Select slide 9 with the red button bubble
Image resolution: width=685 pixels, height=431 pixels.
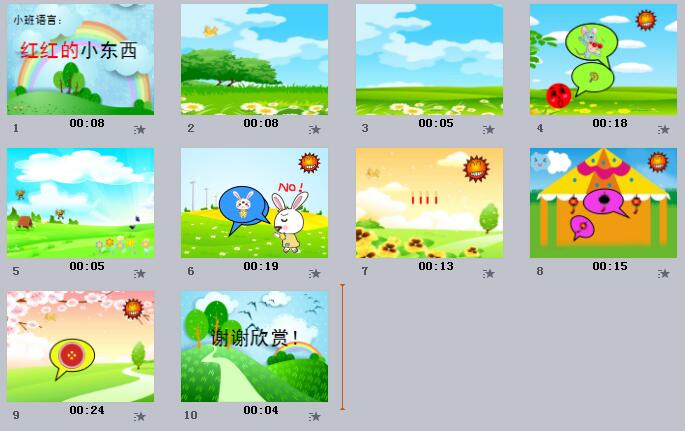(x=80, y=346)
